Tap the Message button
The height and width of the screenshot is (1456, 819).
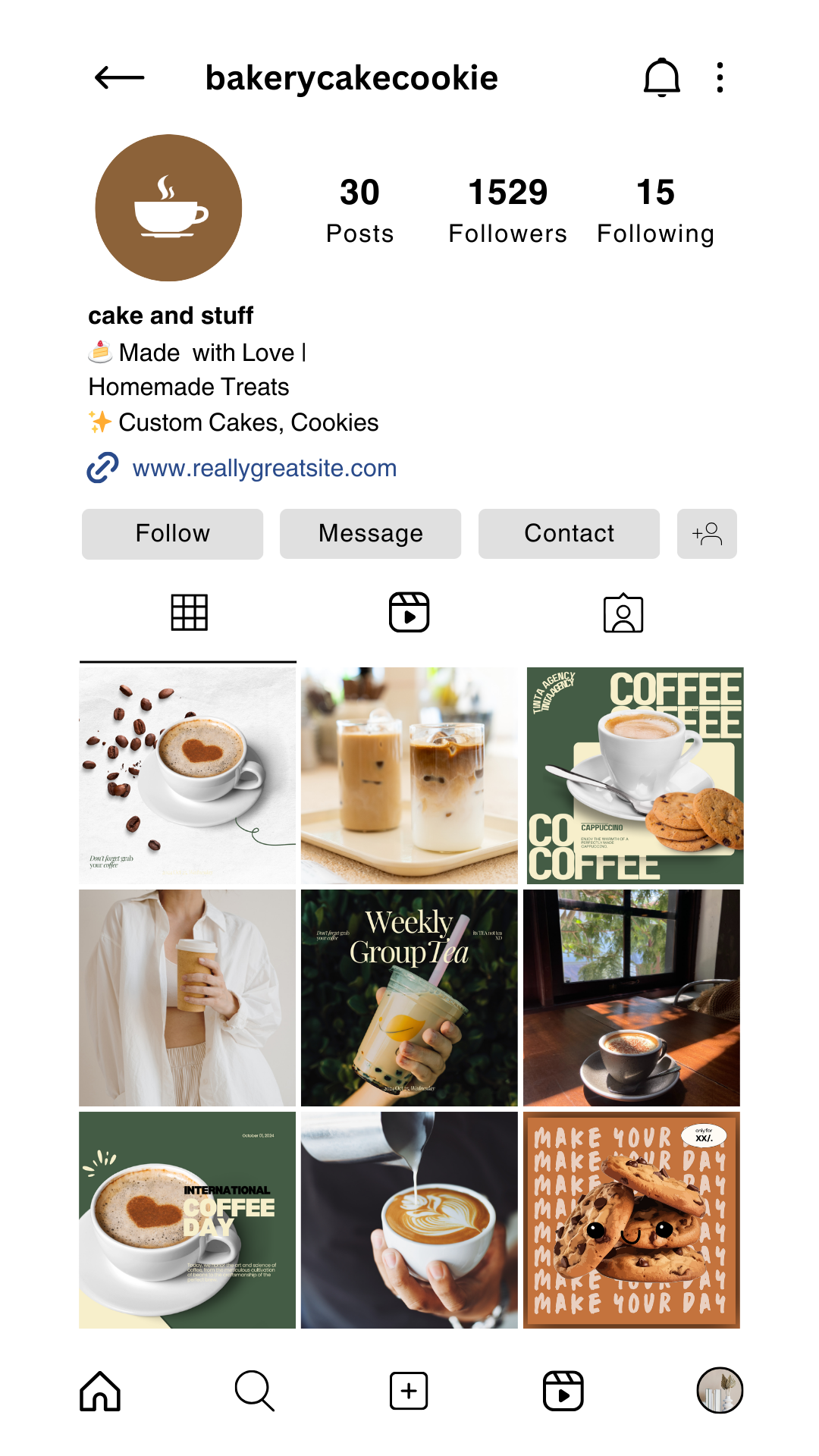coord(370,534)
